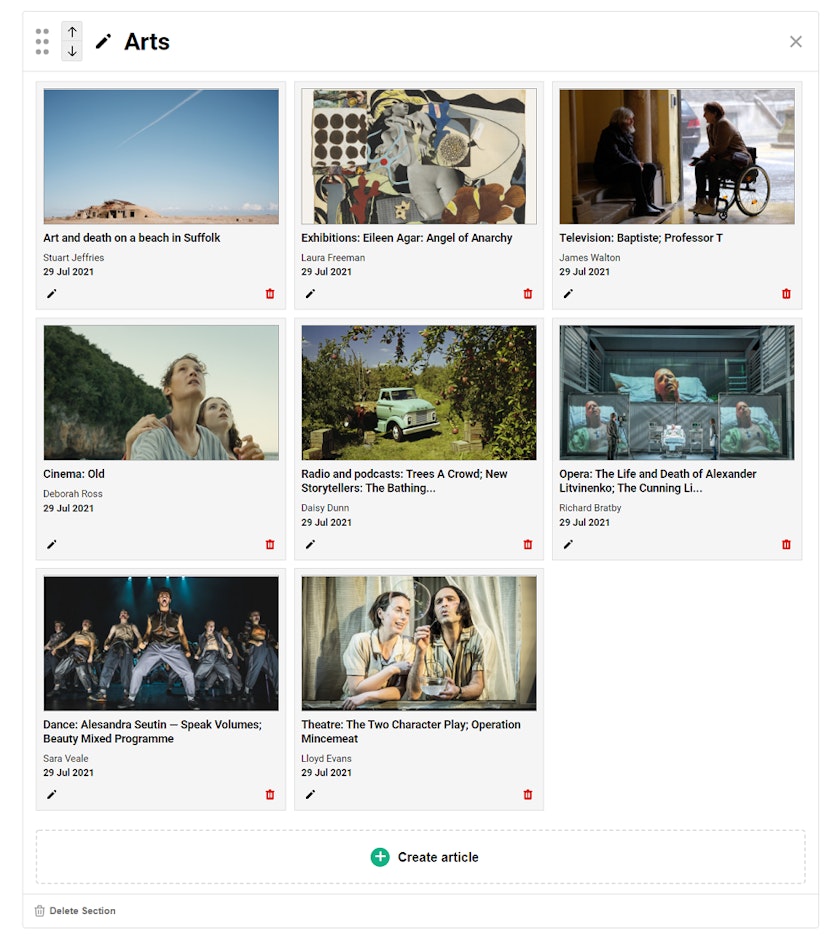Delete the entire Arts section
This screenshot has height=941, width=840.
(75, 911)
